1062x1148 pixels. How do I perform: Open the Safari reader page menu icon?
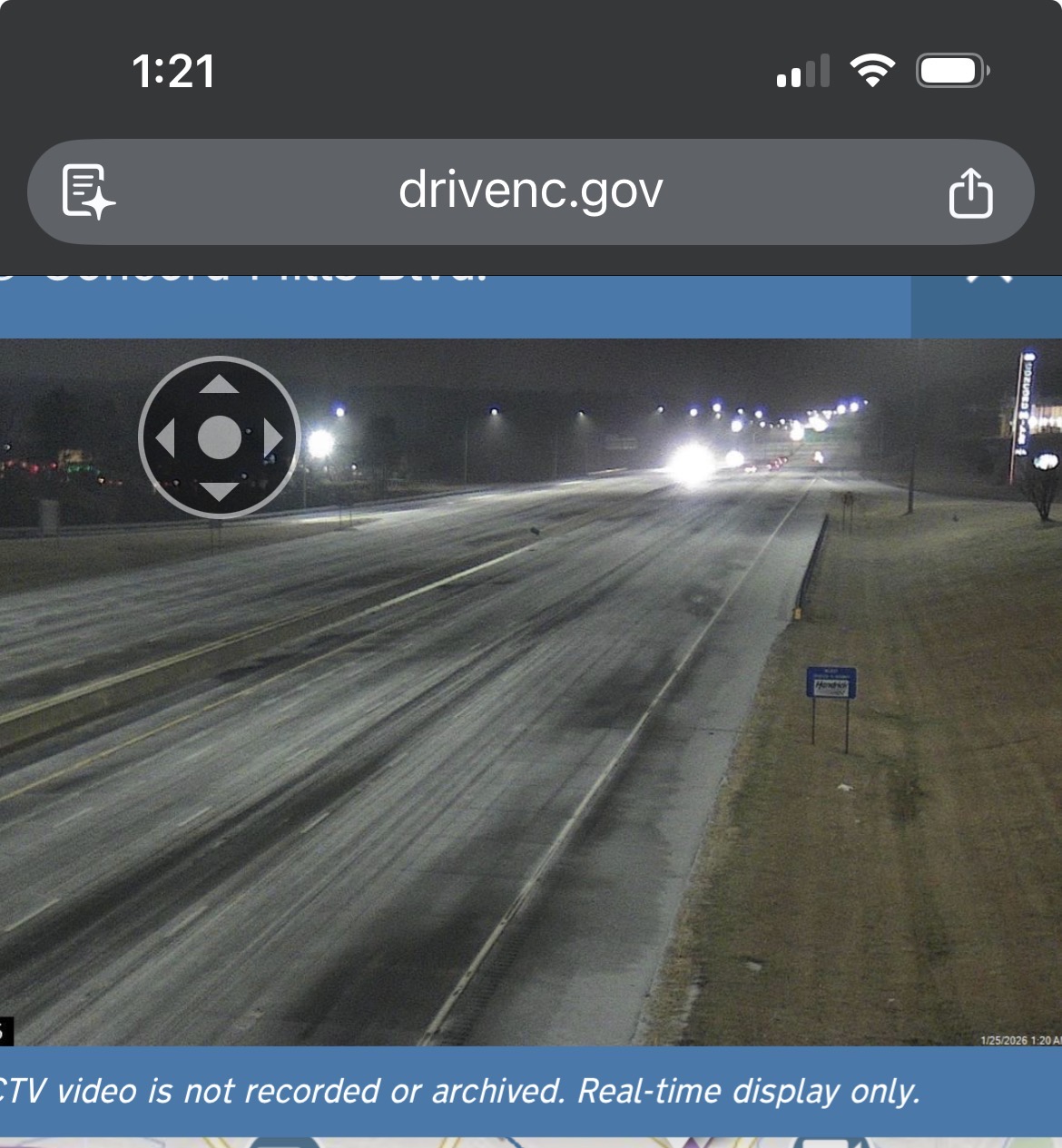coord(87,191)
